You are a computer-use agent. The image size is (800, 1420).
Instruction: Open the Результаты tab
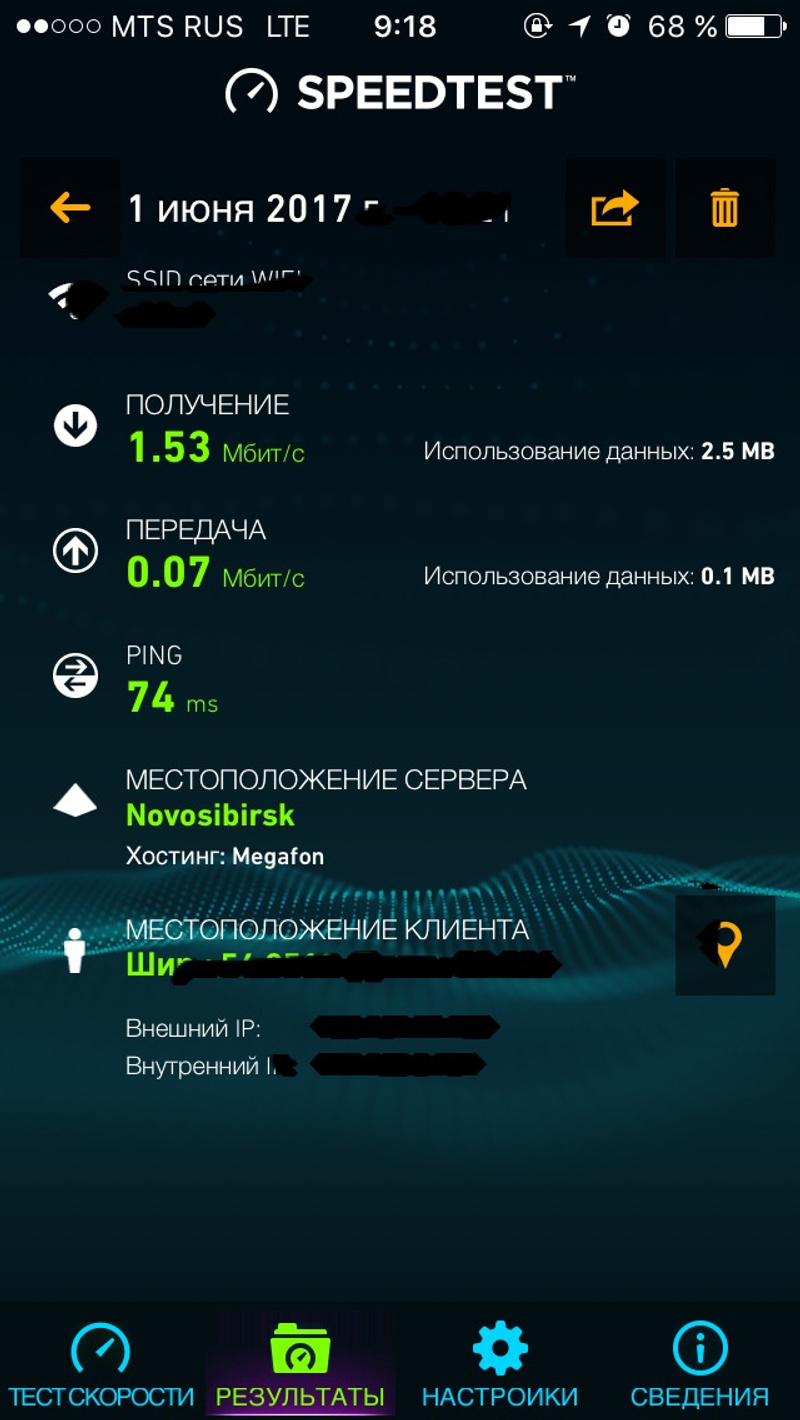click(300, 1365)
